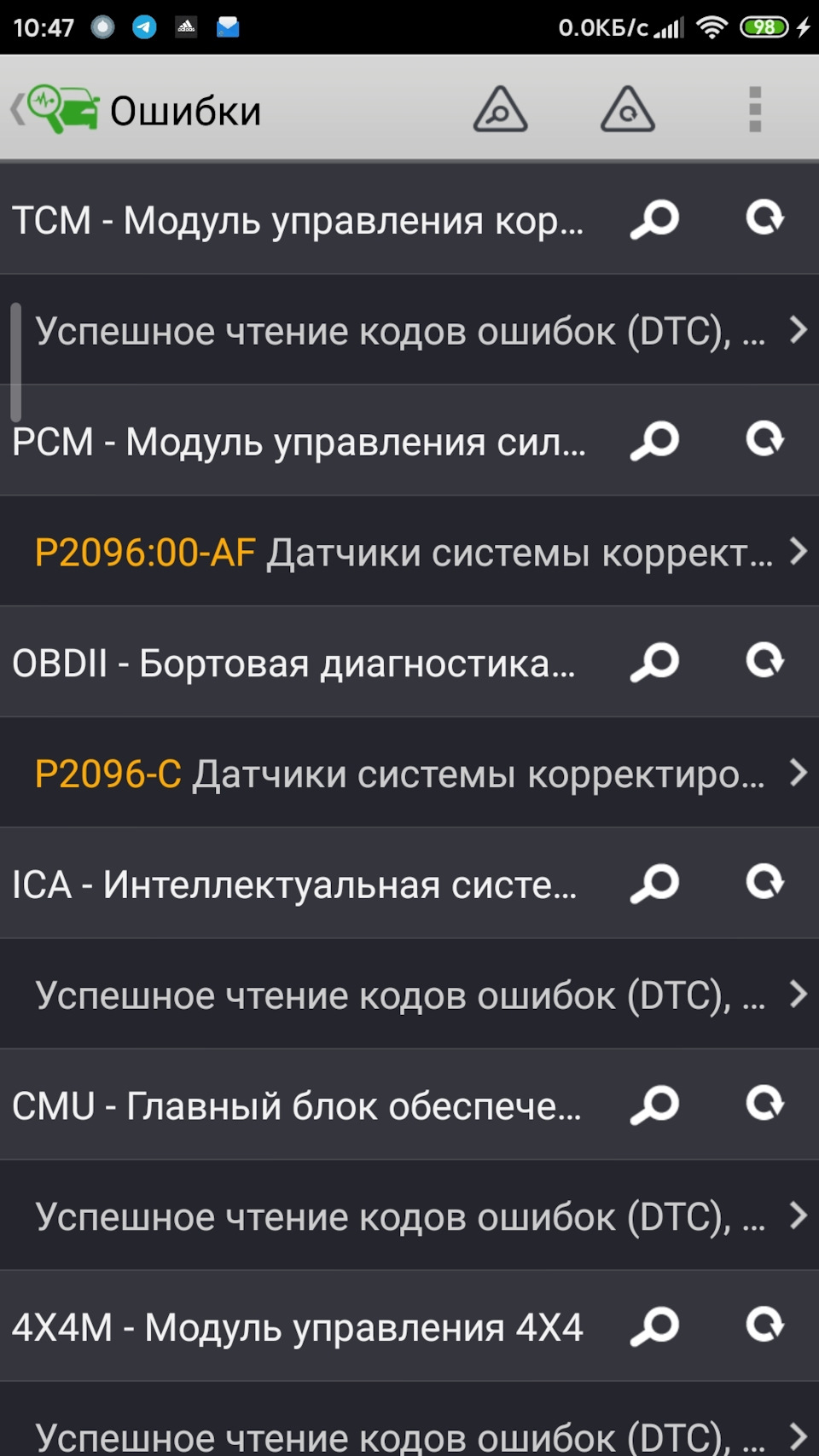
Task: Refresh the PCM module errors
Action: (x=764, y=440)
